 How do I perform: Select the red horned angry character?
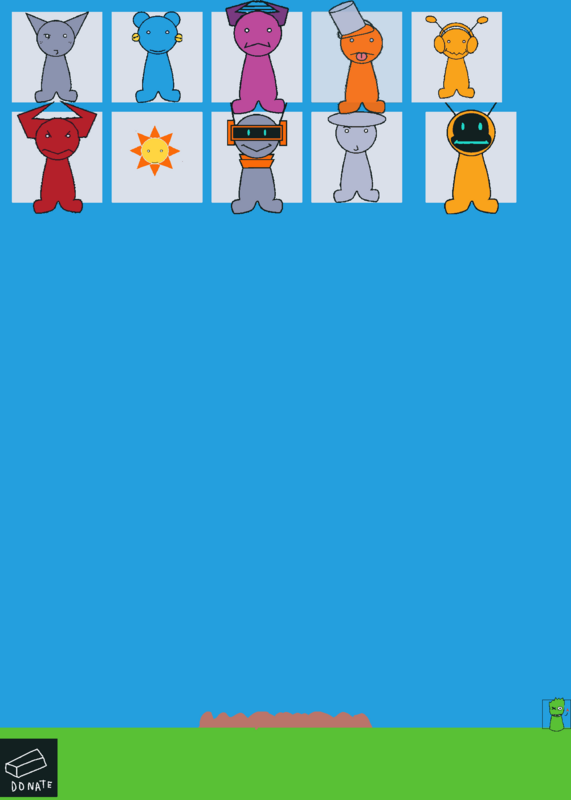pos(57,157)
